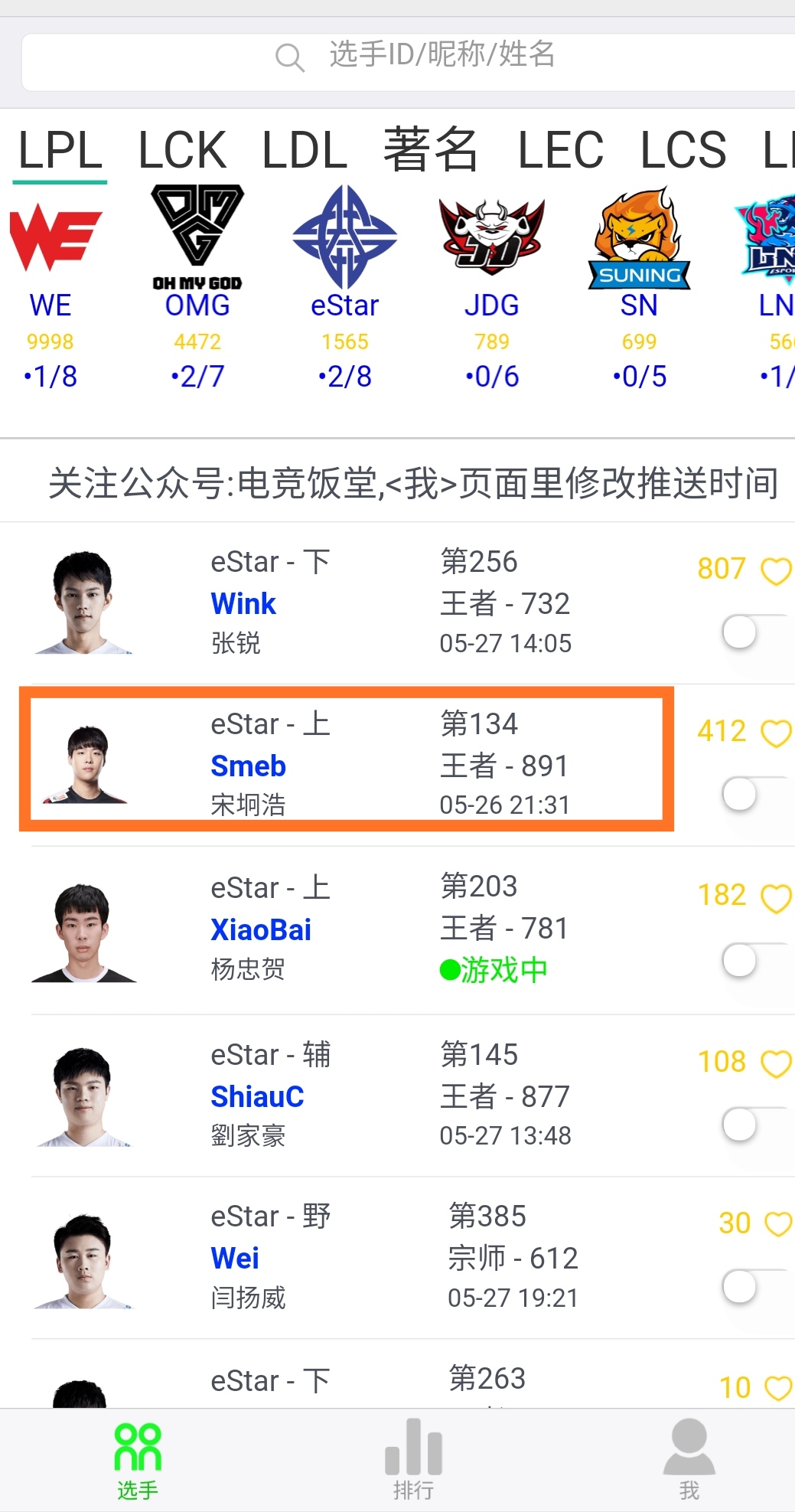The height and width of the screenshot is (1512, 795).
Task: Open the player ID search field
Action: click(x=413, y=57)
